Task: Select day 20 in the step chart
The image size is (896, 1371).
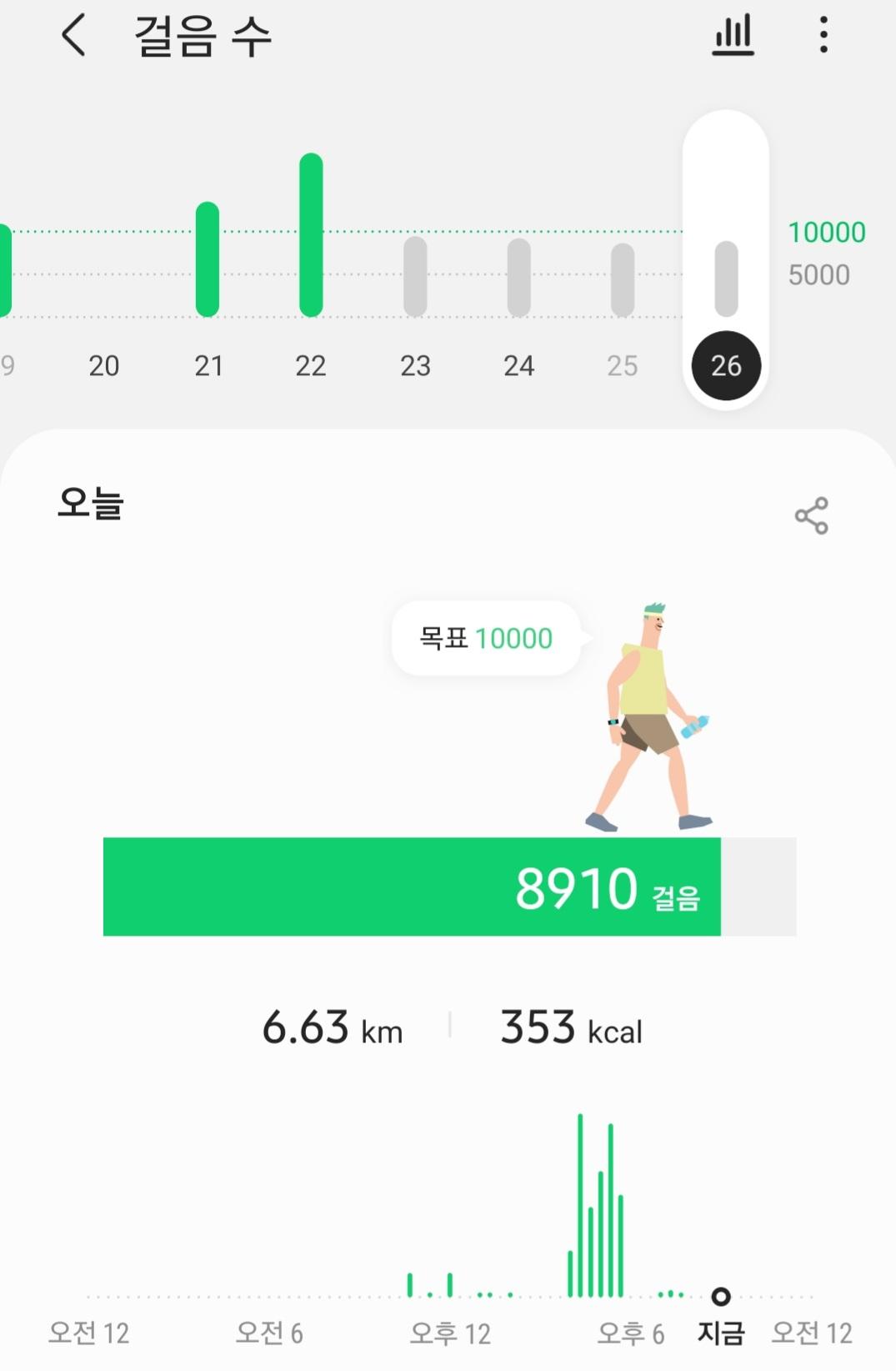Action: (x=104, y=365)
